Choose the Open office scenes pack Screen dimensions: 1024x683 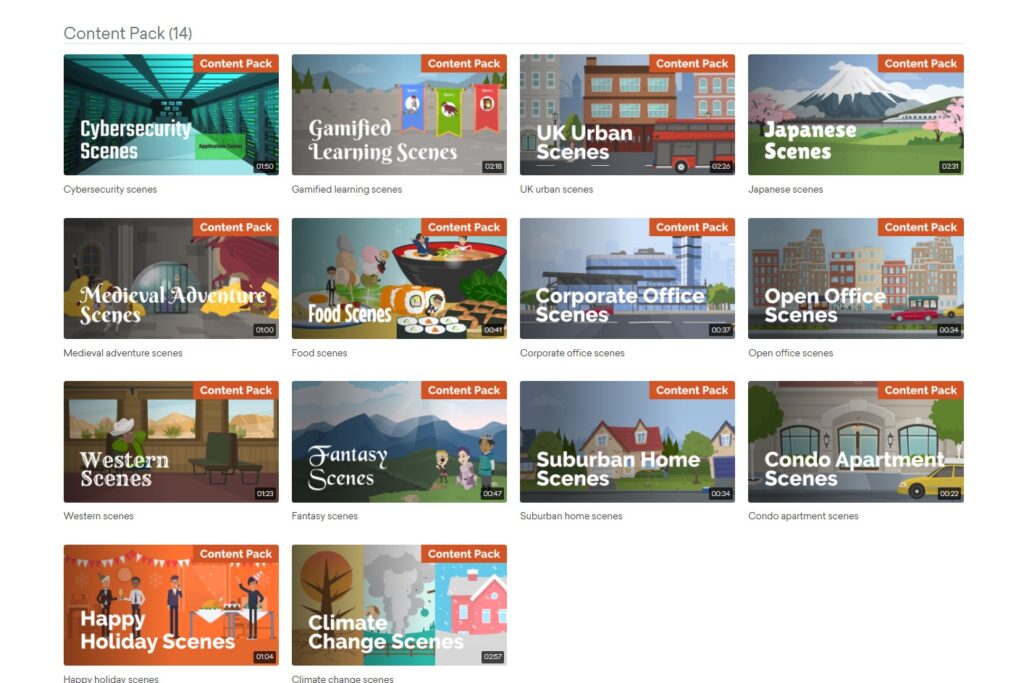855,278
